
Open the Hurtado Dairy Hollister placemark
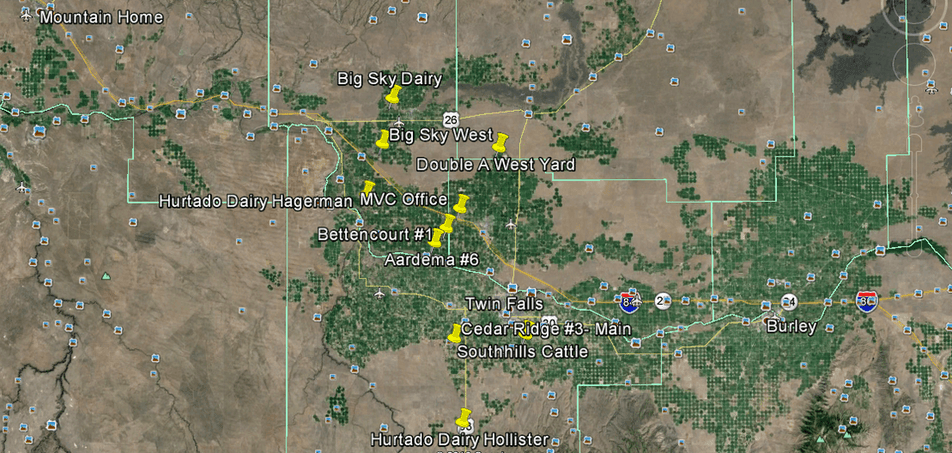tap(464, 418)
